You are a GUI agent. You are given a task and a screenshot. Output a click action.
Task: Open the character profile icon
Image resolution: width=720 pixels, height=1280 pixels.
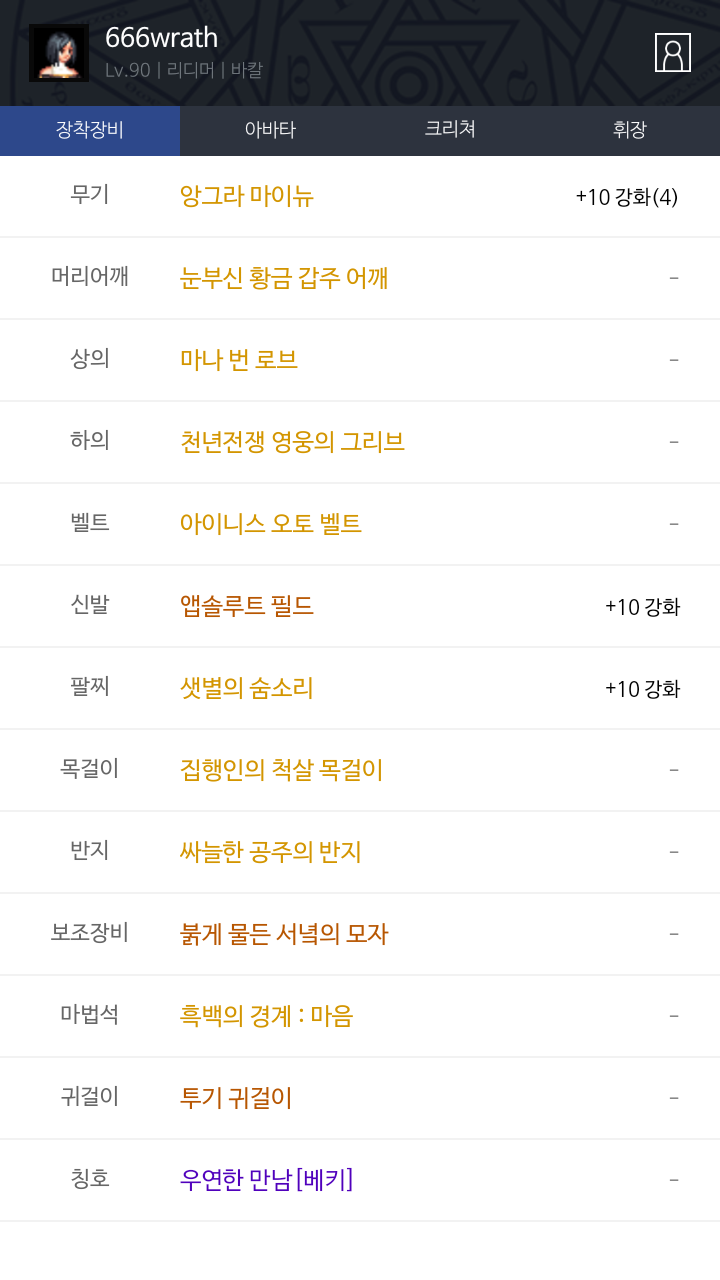(x=673, y=52)
